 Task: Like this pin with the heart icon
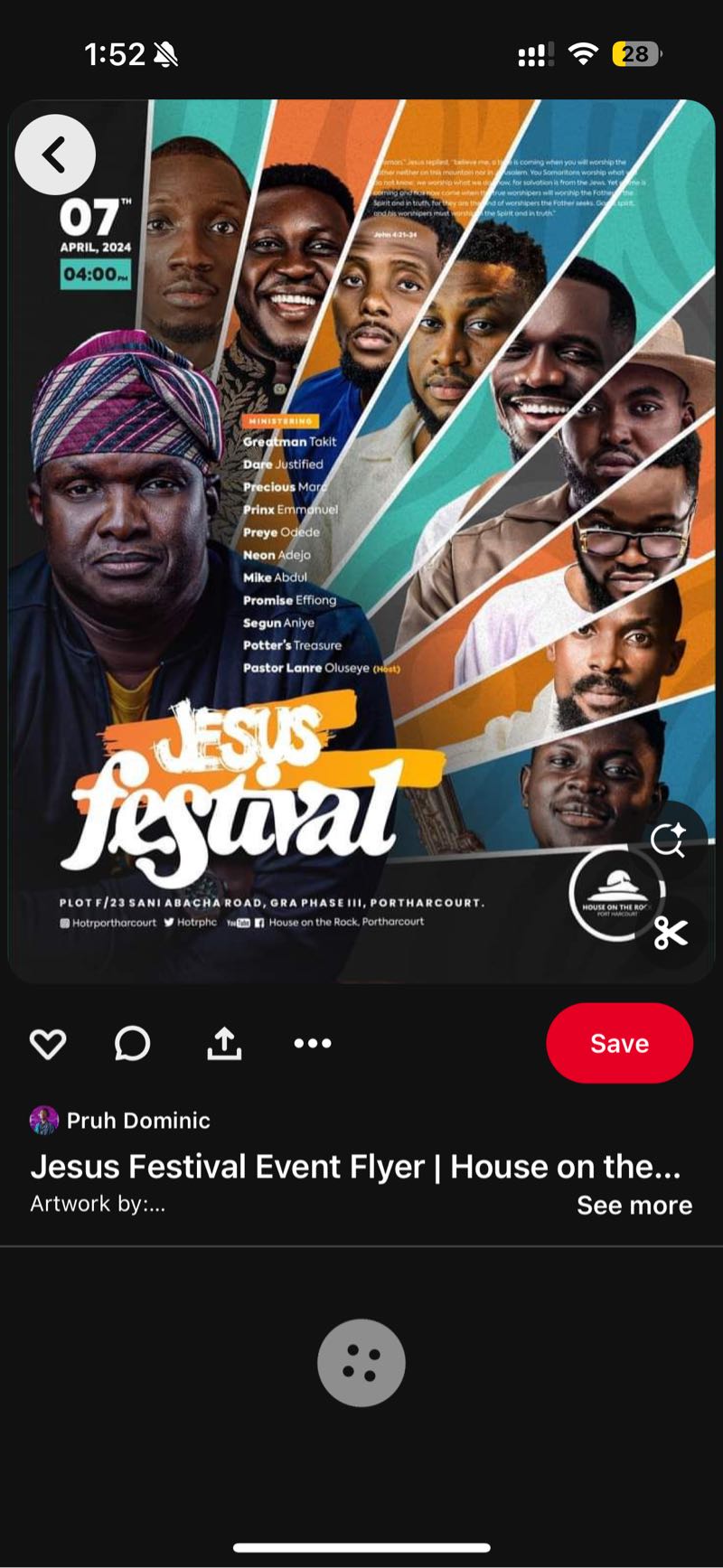(x=48, y=1044)
